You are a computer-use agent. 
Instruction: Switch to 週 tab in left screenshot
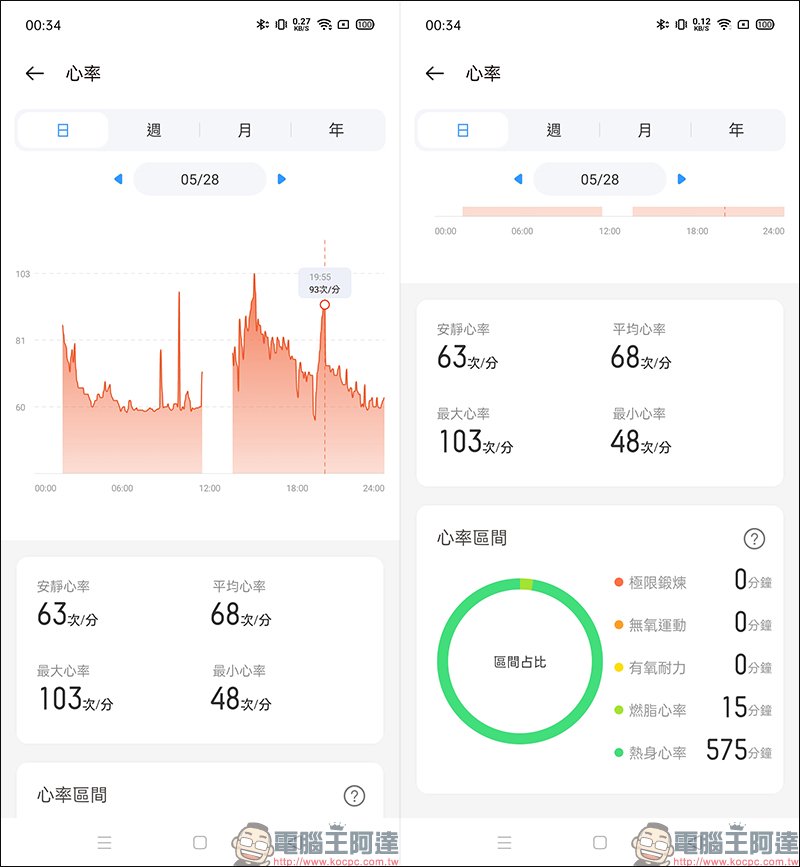pyautogui.click(x=154, y=130)
